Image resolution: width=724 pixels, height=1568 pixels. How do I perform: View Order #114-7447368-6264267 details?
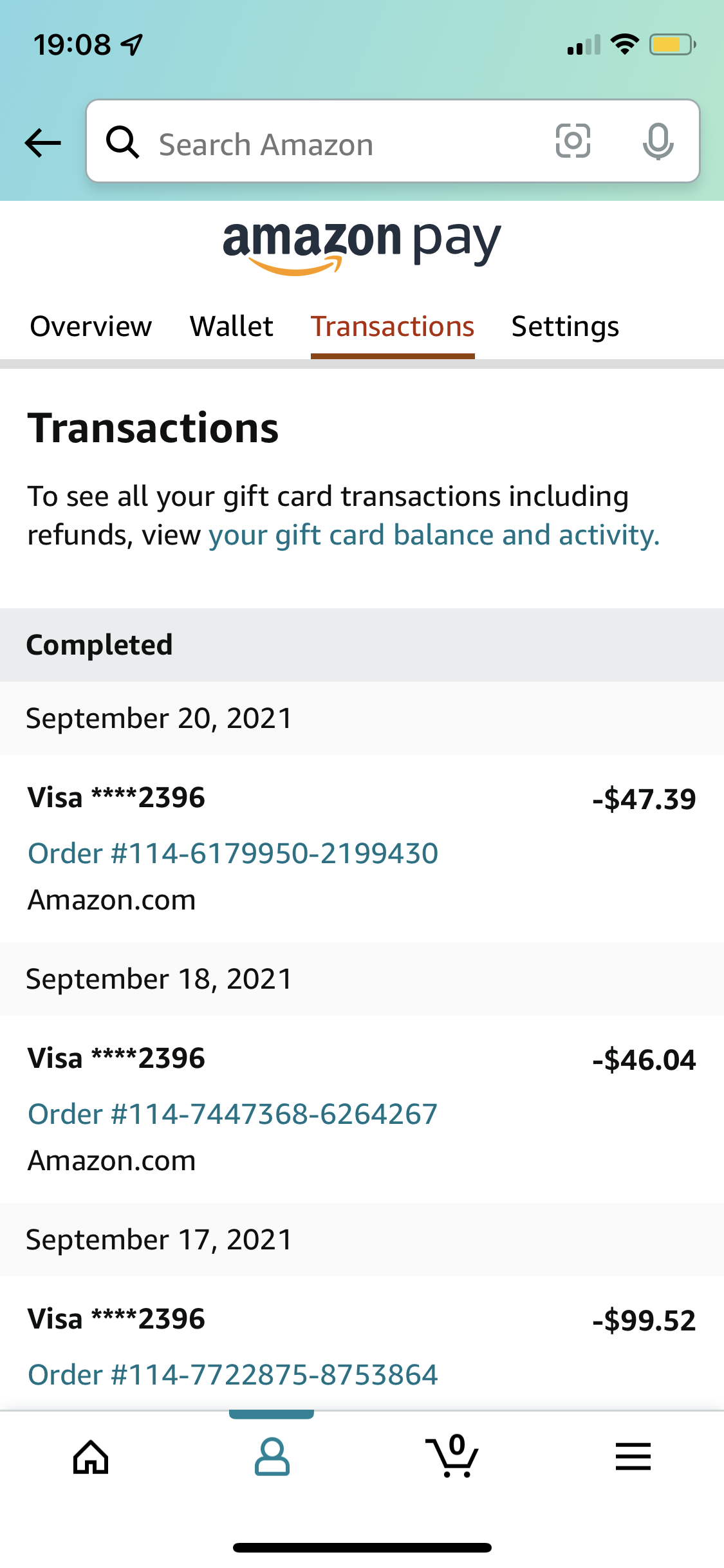click(x=232, y=1114)
